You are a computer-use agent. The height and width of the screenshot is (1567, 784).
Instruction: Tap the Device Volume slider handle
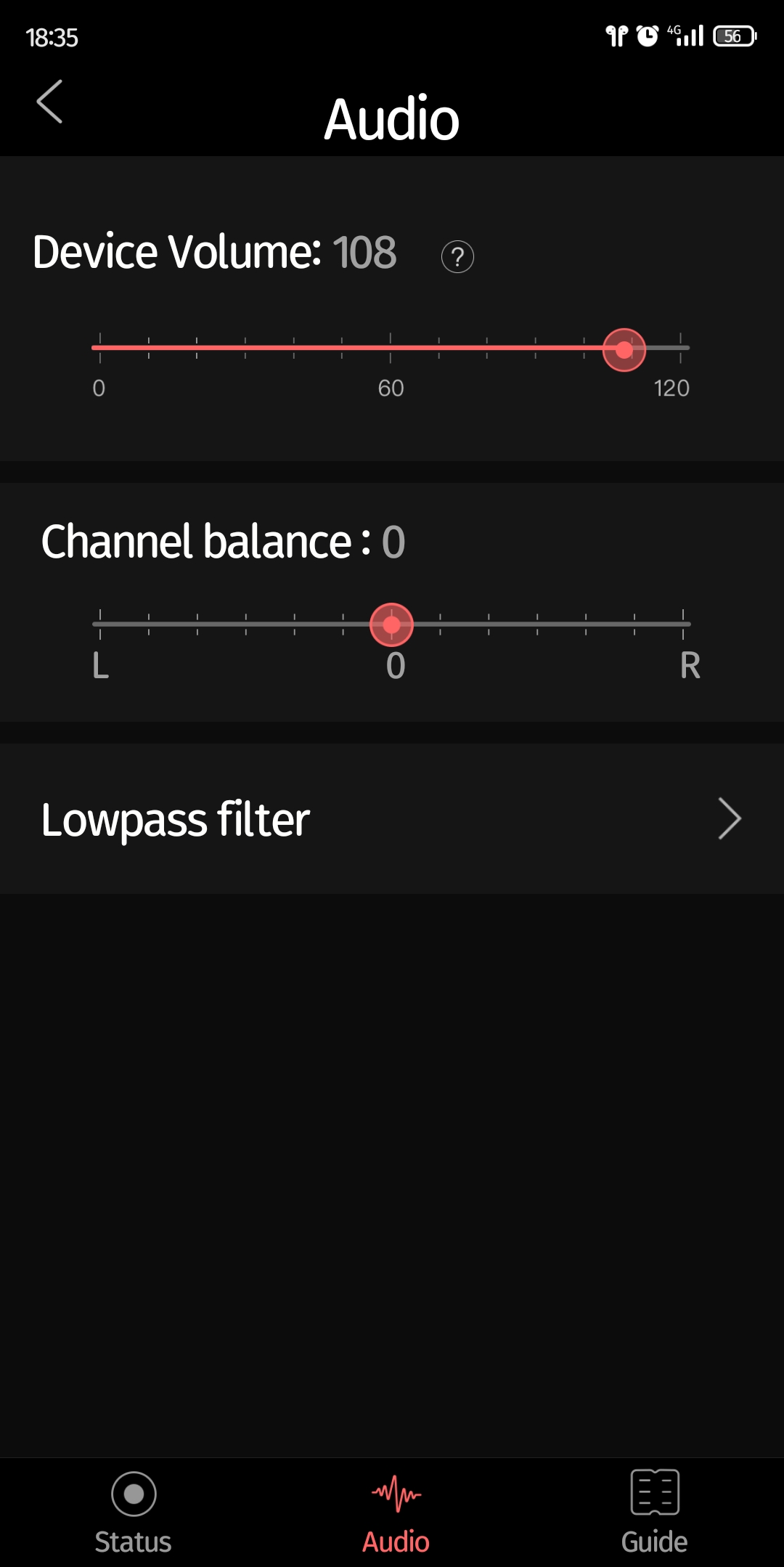624,350
